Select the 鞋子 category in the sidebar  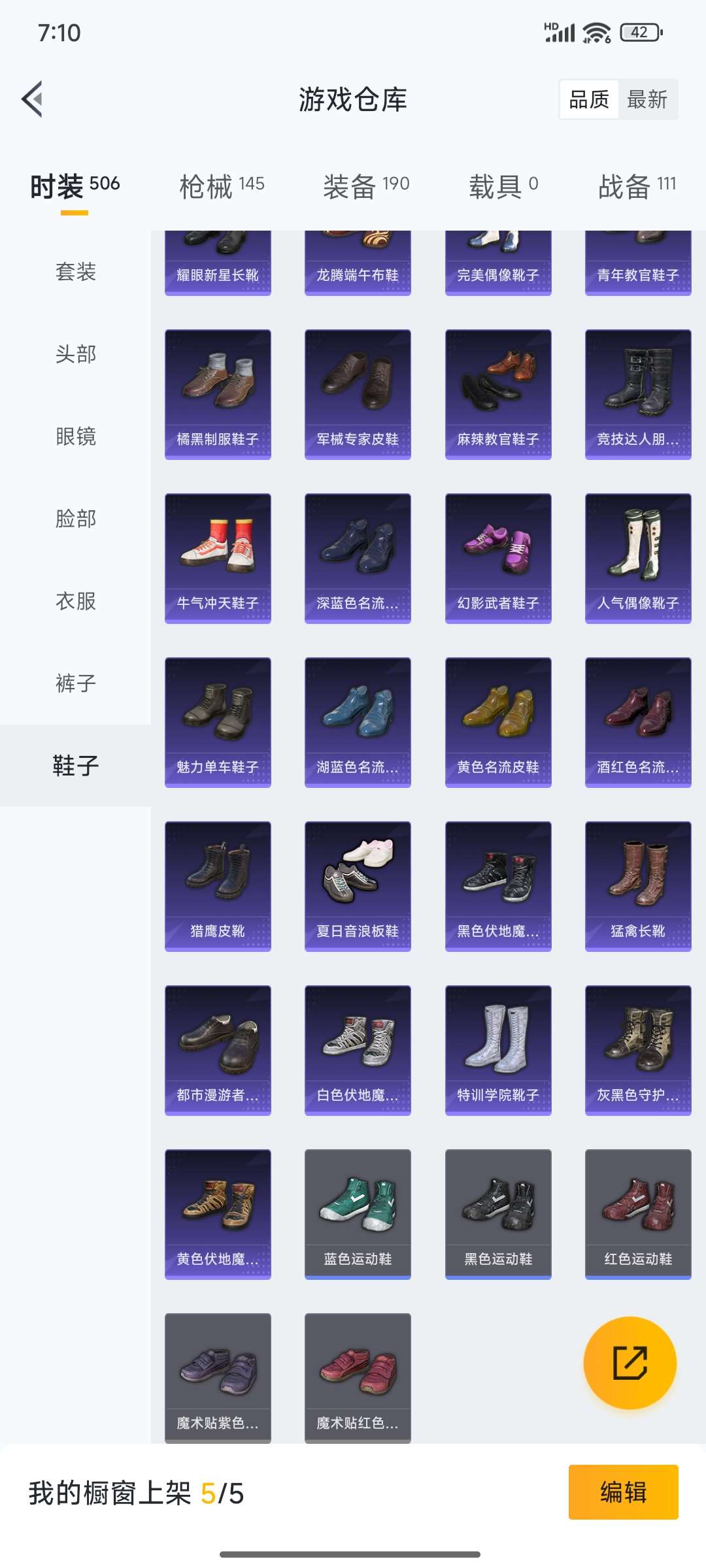(74, 766)
